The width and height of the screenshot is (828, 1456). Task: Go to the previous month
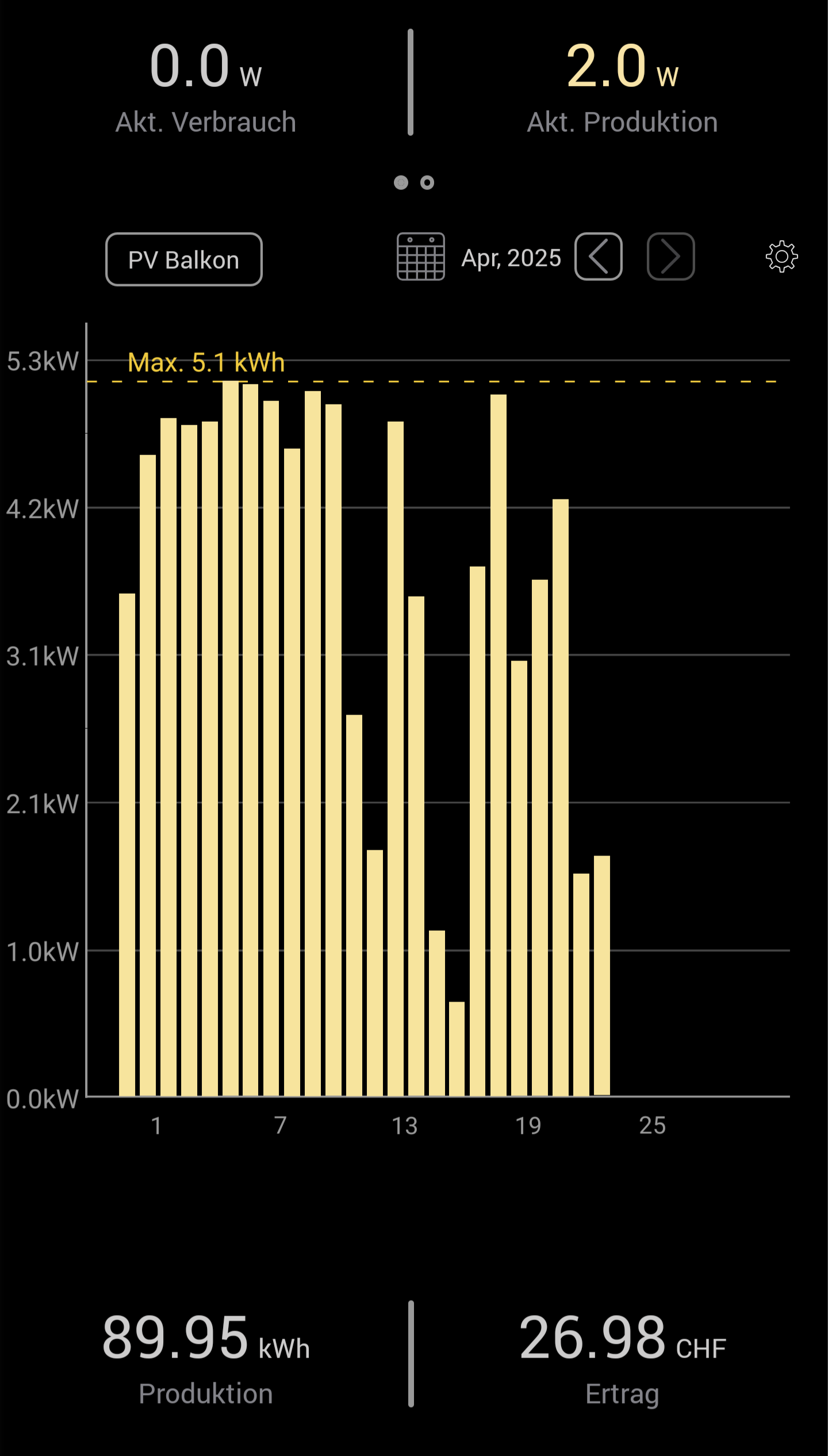pyautogui.click(x=599, y=257)
